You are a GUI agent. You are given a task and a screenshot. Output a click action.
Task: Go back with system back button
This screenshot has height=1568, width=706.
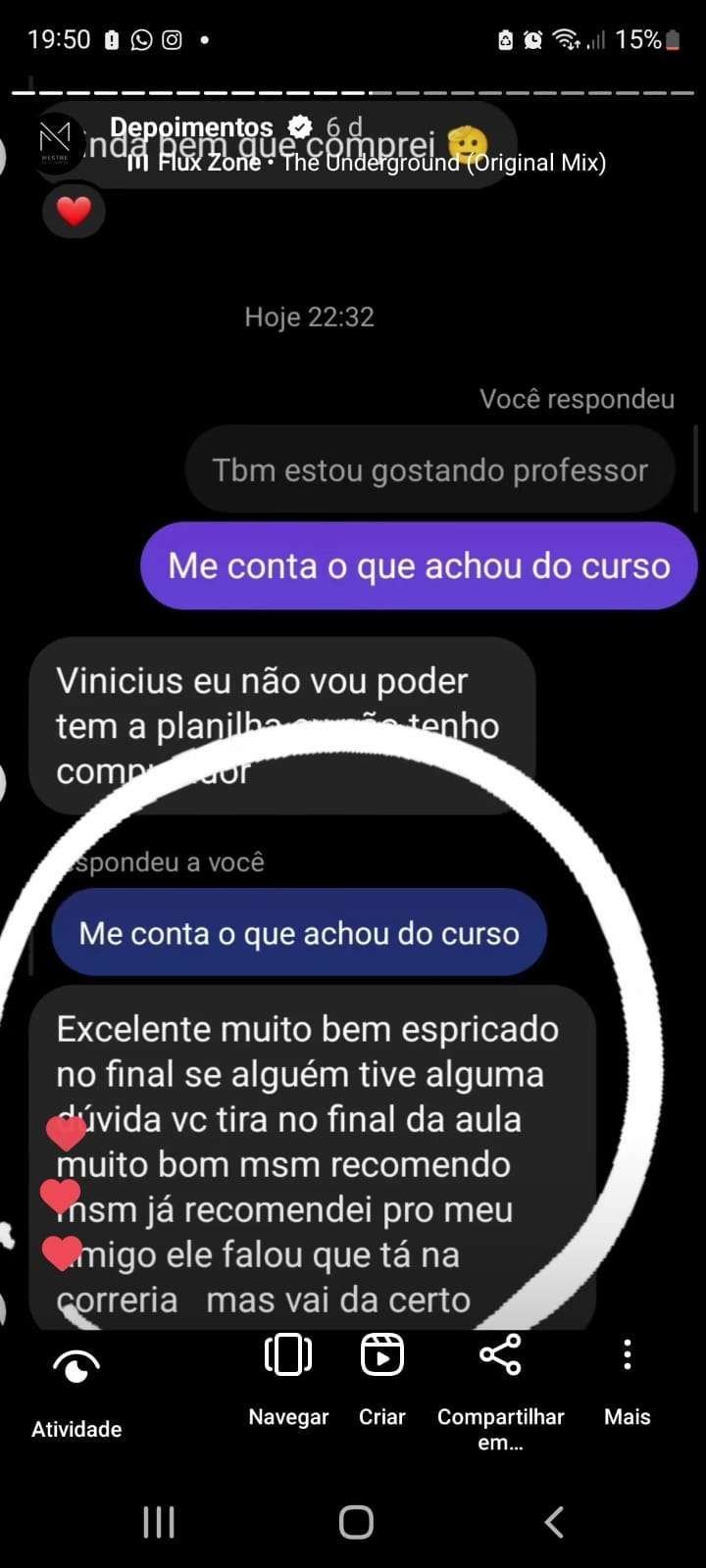click(554, 1522)
